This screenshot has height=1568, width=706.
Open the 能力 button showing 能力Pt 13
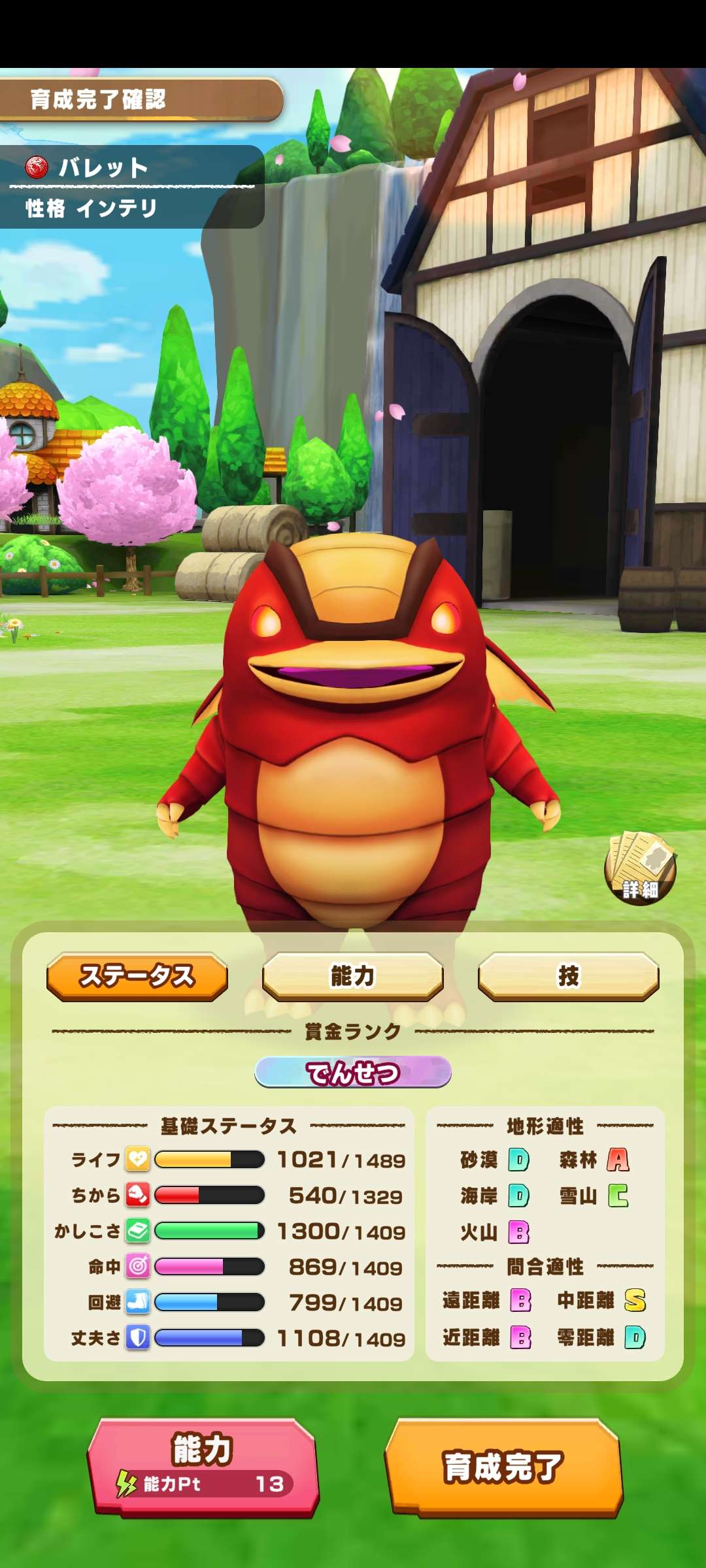pos(203,1466)
